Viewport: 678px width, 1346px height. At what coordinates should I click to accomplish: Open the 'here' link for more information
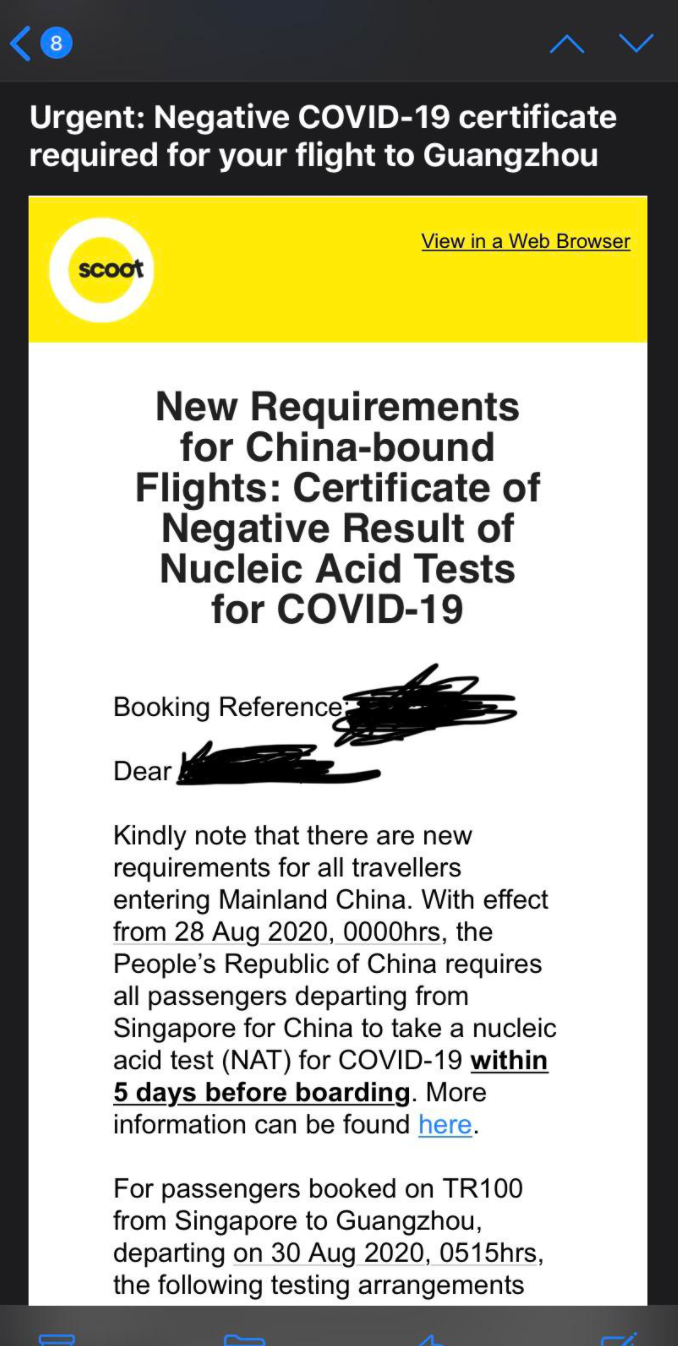(445, 1124)
